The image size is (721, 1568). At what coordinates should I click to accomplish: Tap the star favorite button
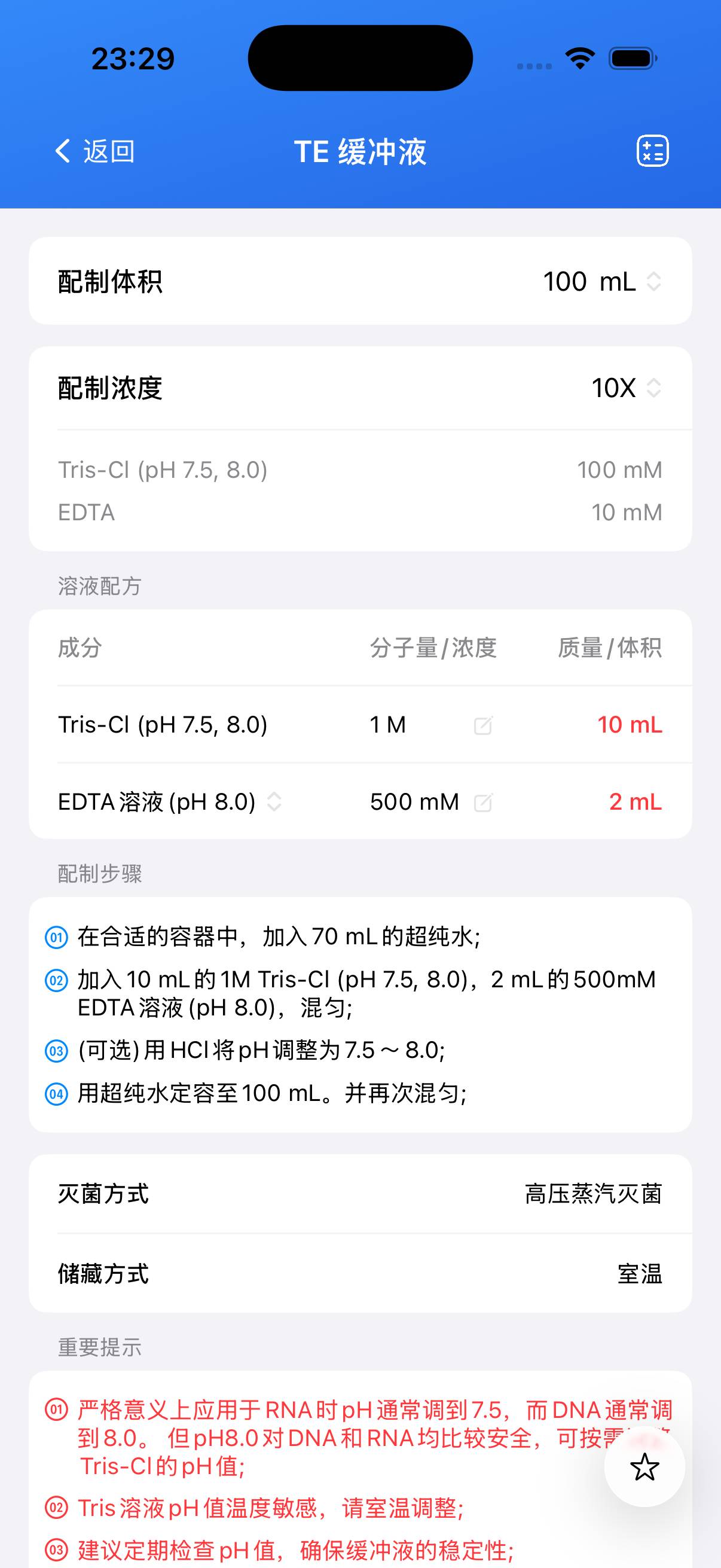pos(644,1468)
